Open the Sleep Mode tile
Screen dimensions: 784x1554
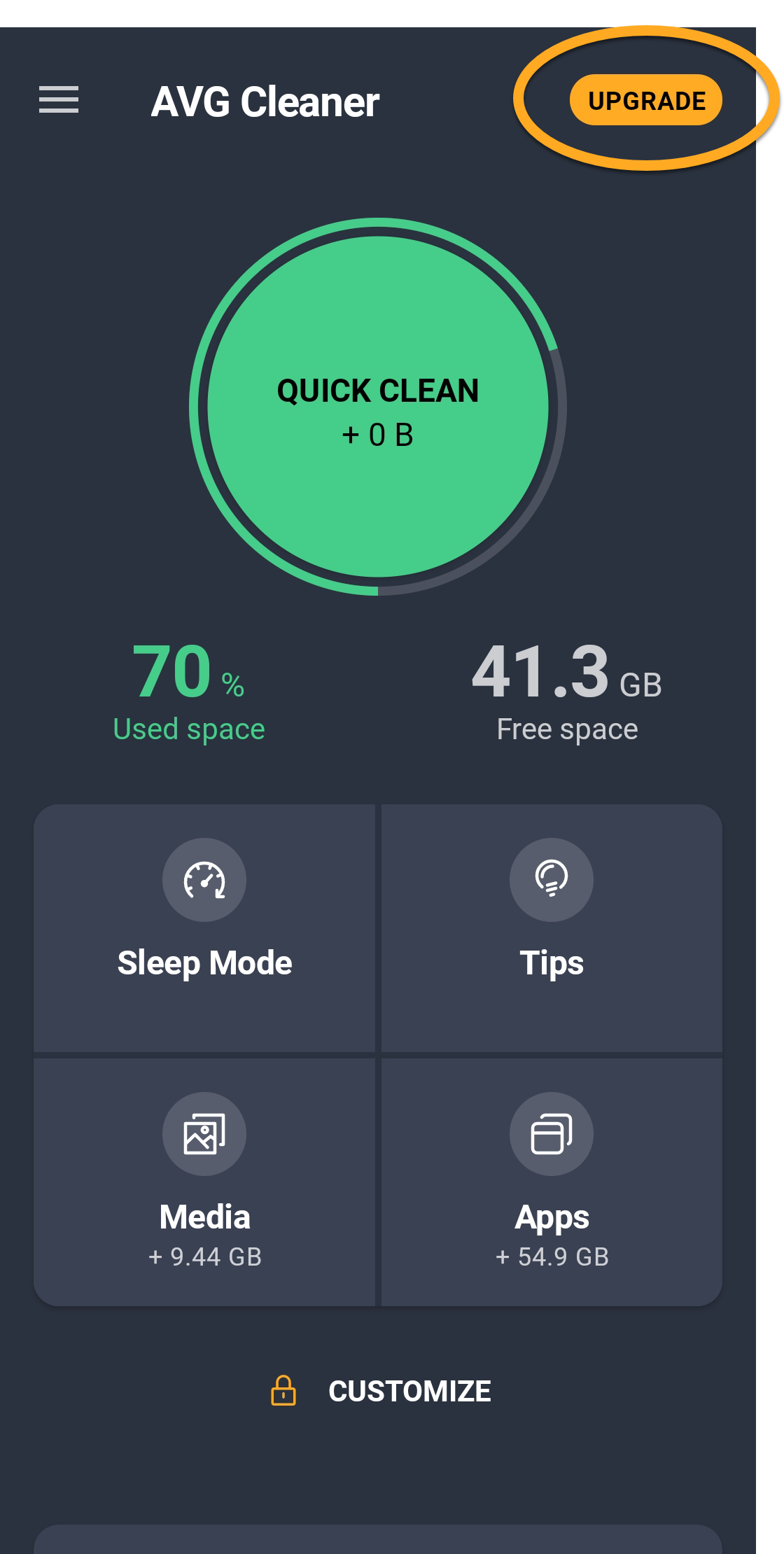click(204, 927)
